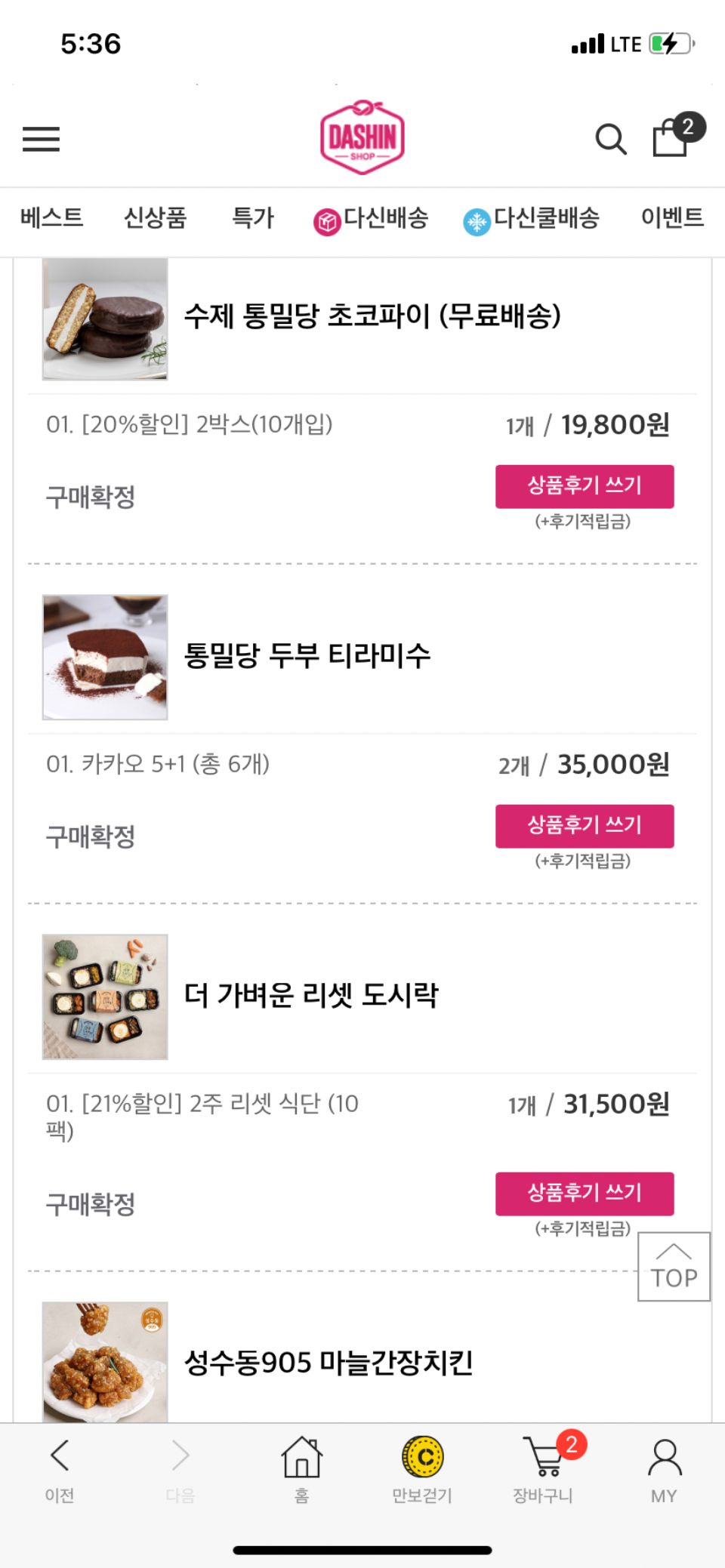The image size is (725, 1568).
Task: Open the search icon
Action: click(610, 139)
